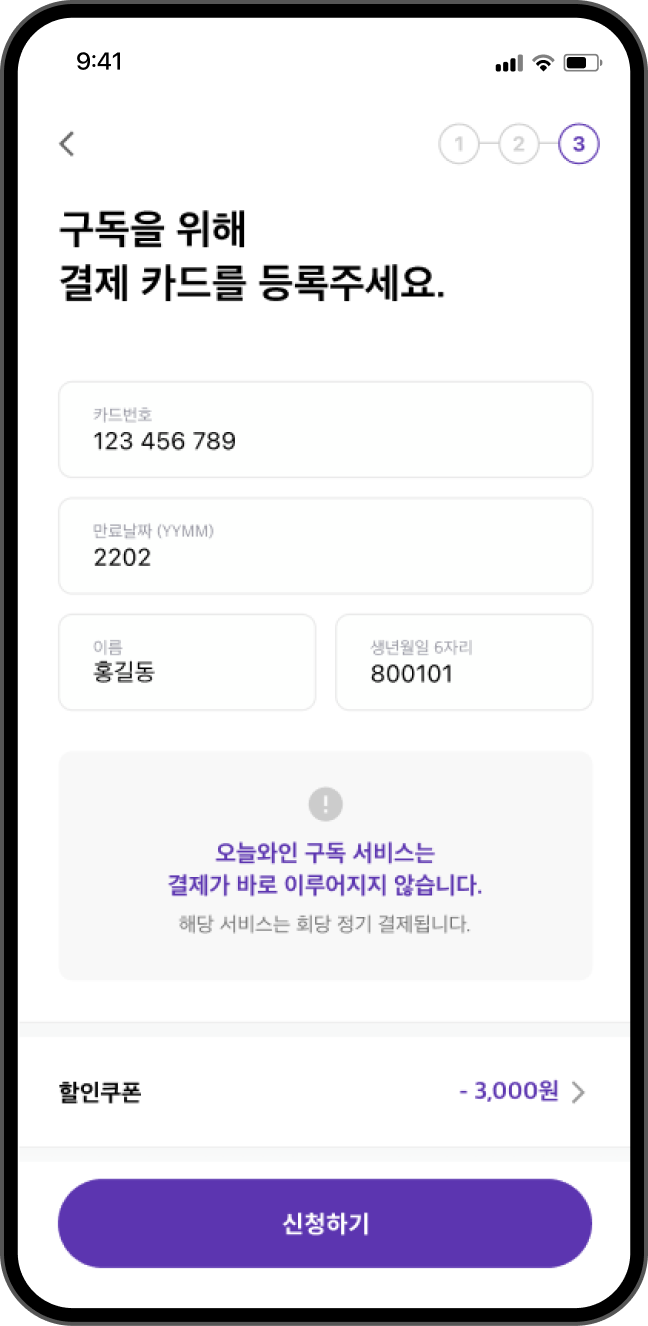Viewport: 648px width, 1326px height.
Task: Open the 할인쿠폰 discount coupon row
Action: point(325,1091)
